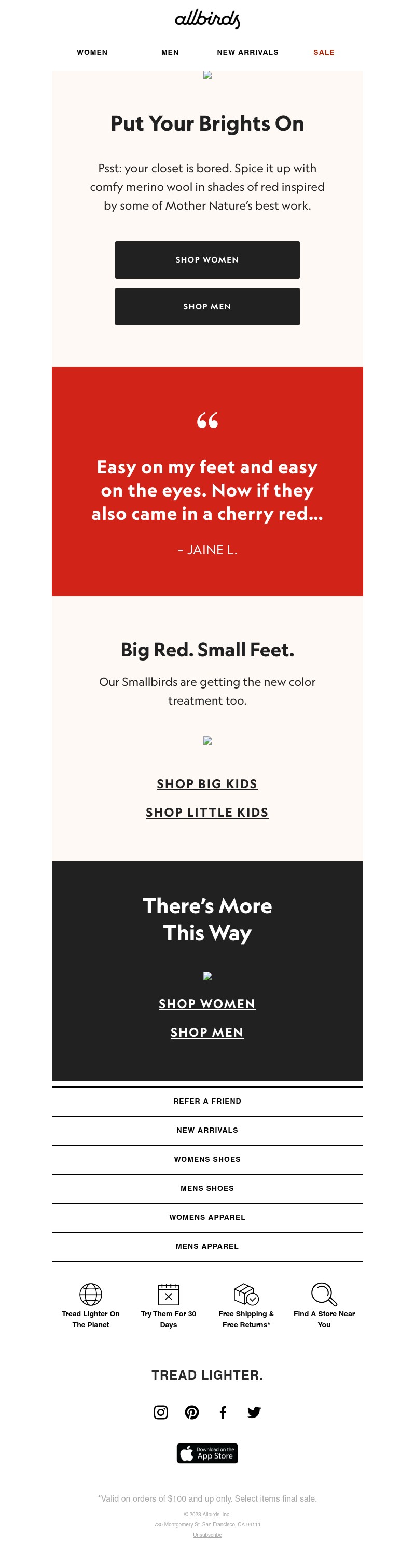
Task: Open the WOMENS APPAREL row
Action: [207, 1217]
